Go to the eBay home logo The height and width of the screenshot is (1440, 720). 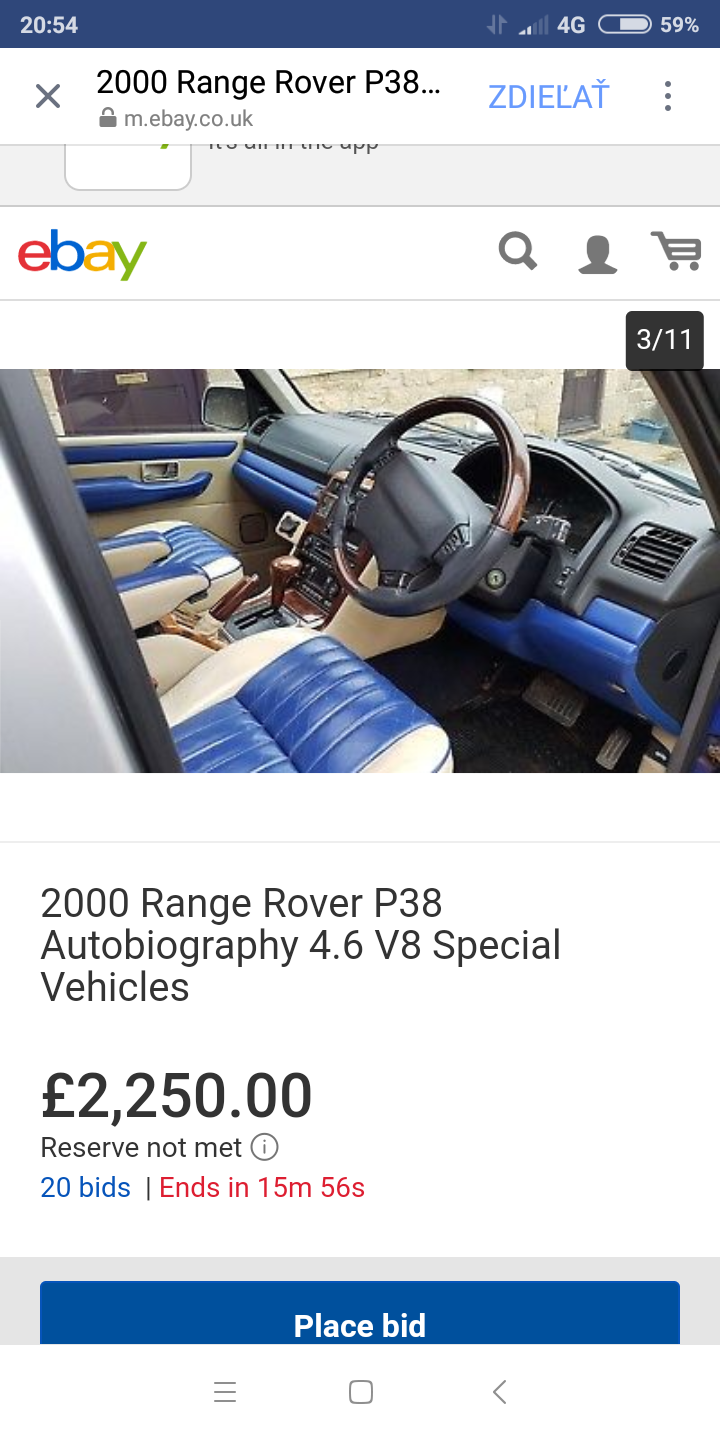[x=82, y=254]
